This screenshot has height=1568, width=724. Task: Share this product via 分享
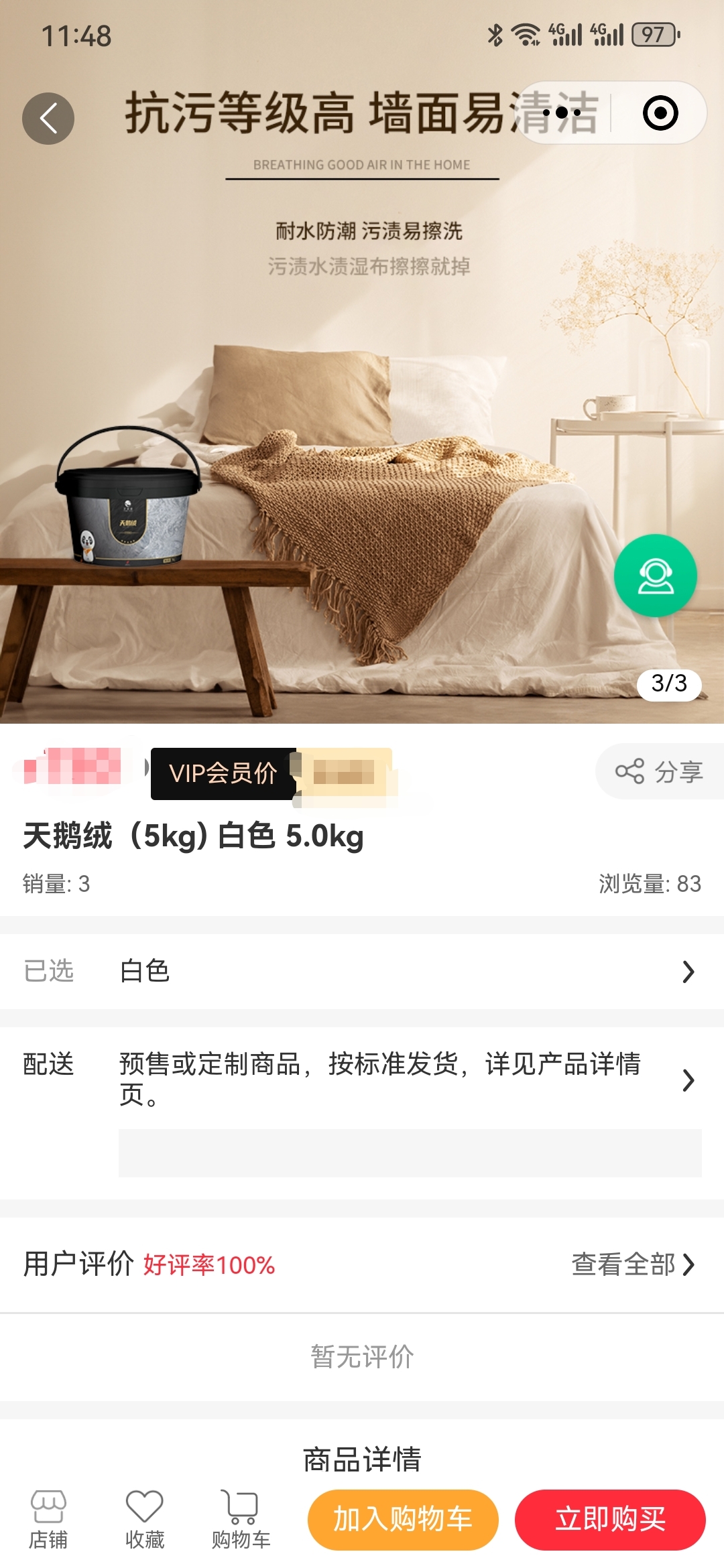pos(660,772)
